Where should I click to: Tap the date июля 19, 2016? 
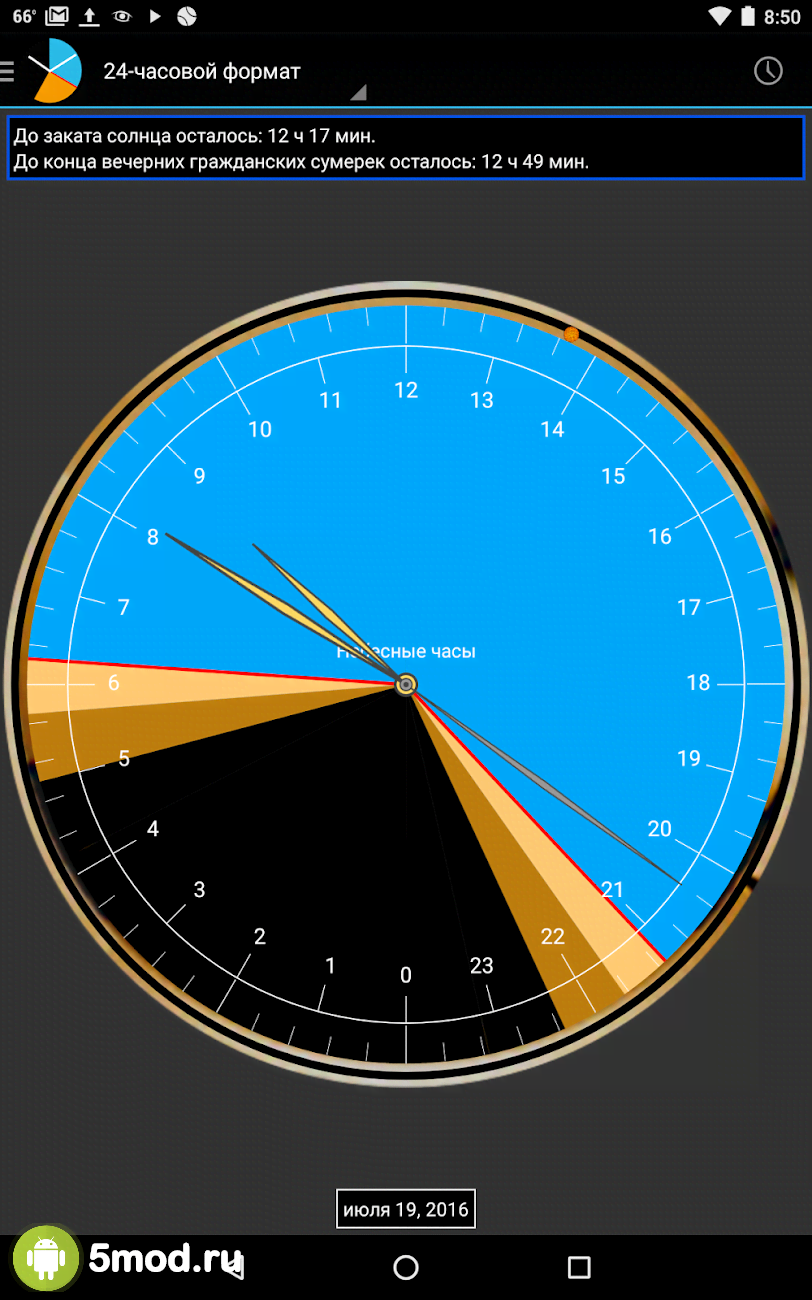click(405, 1209)
